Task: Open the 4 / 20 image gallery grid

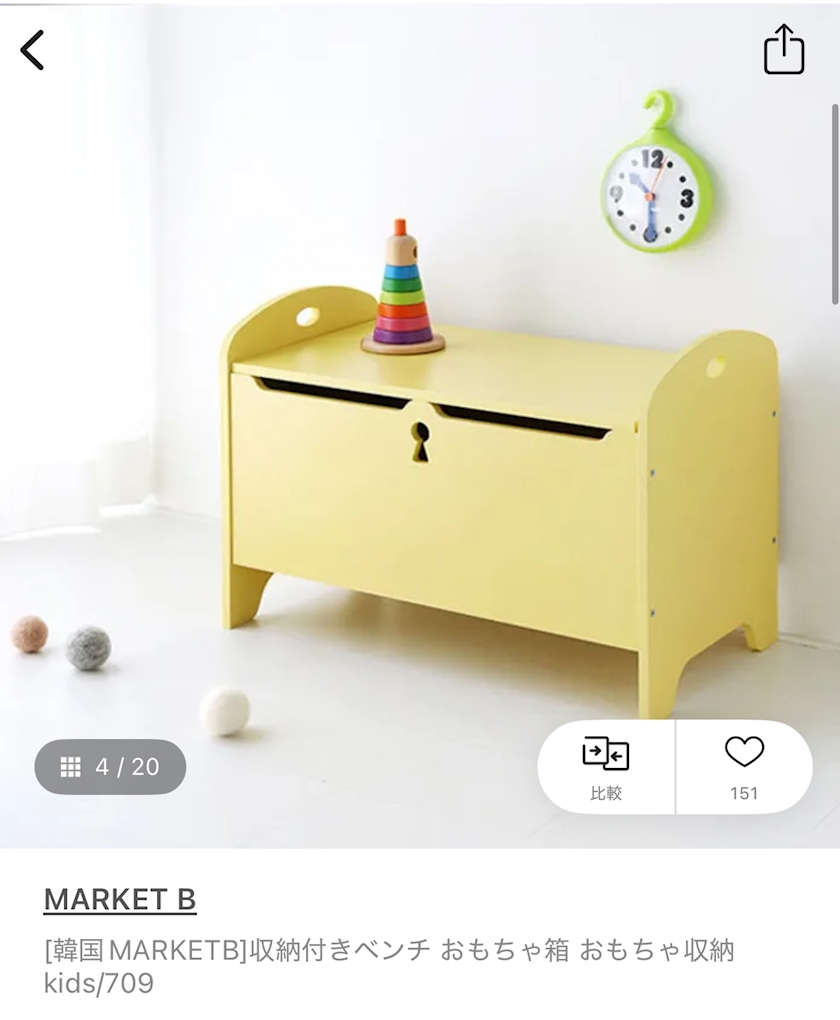Action: [110, 767]
